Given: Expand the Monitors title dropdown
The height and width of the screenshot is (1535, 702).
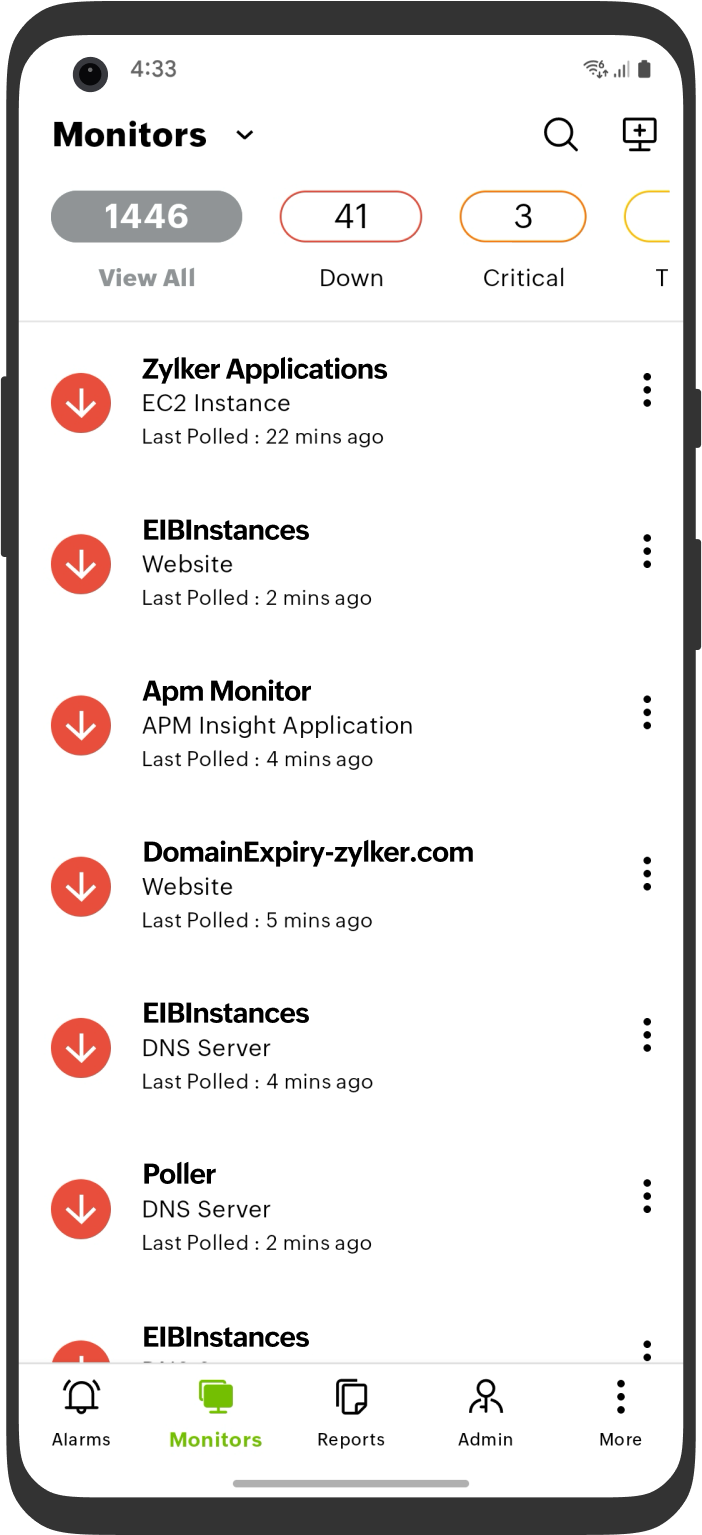Looking at the screenshot, I should tap(244, 135).
